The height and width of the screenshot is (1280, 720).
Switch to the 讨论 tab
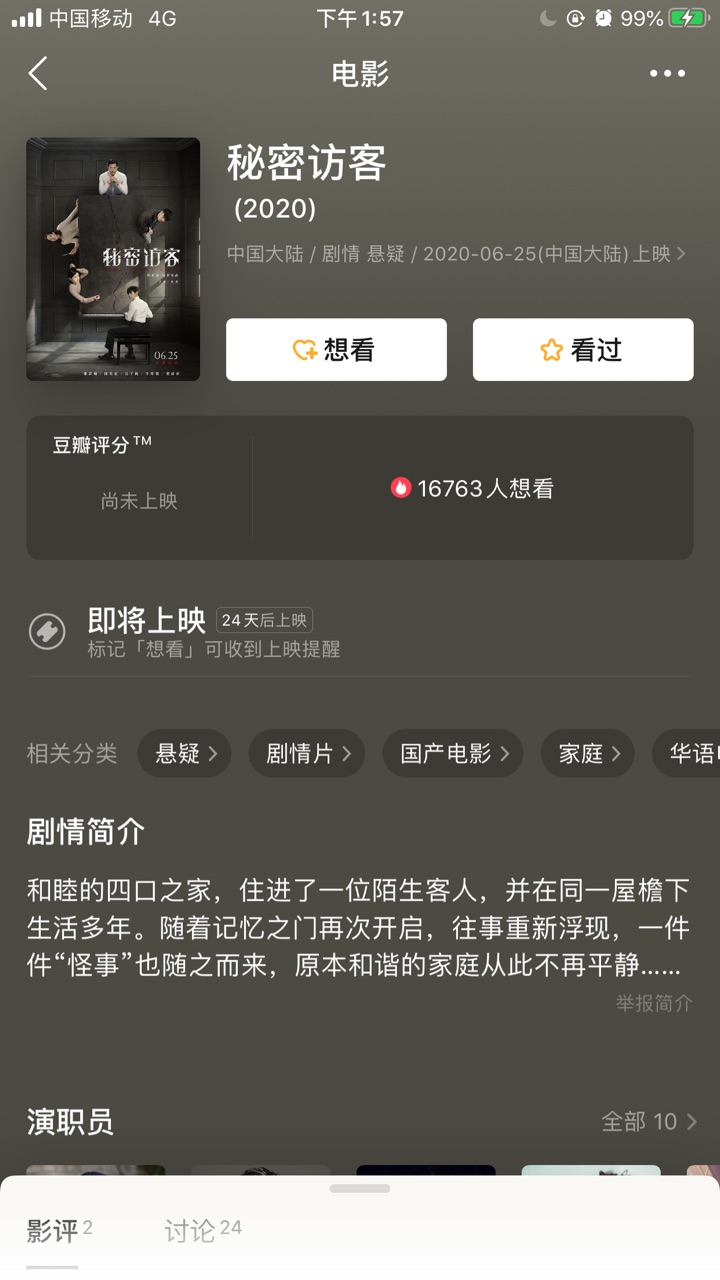203,1231
